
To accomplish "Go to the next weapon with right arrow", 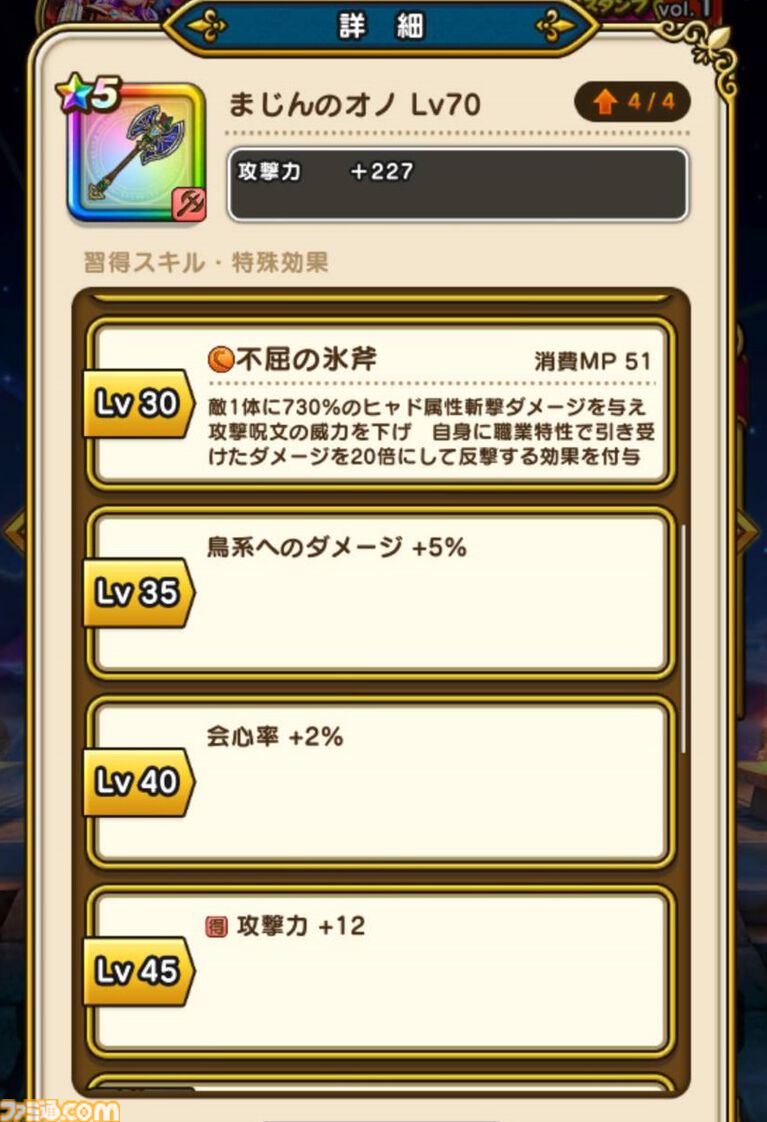I will [751, 532].
